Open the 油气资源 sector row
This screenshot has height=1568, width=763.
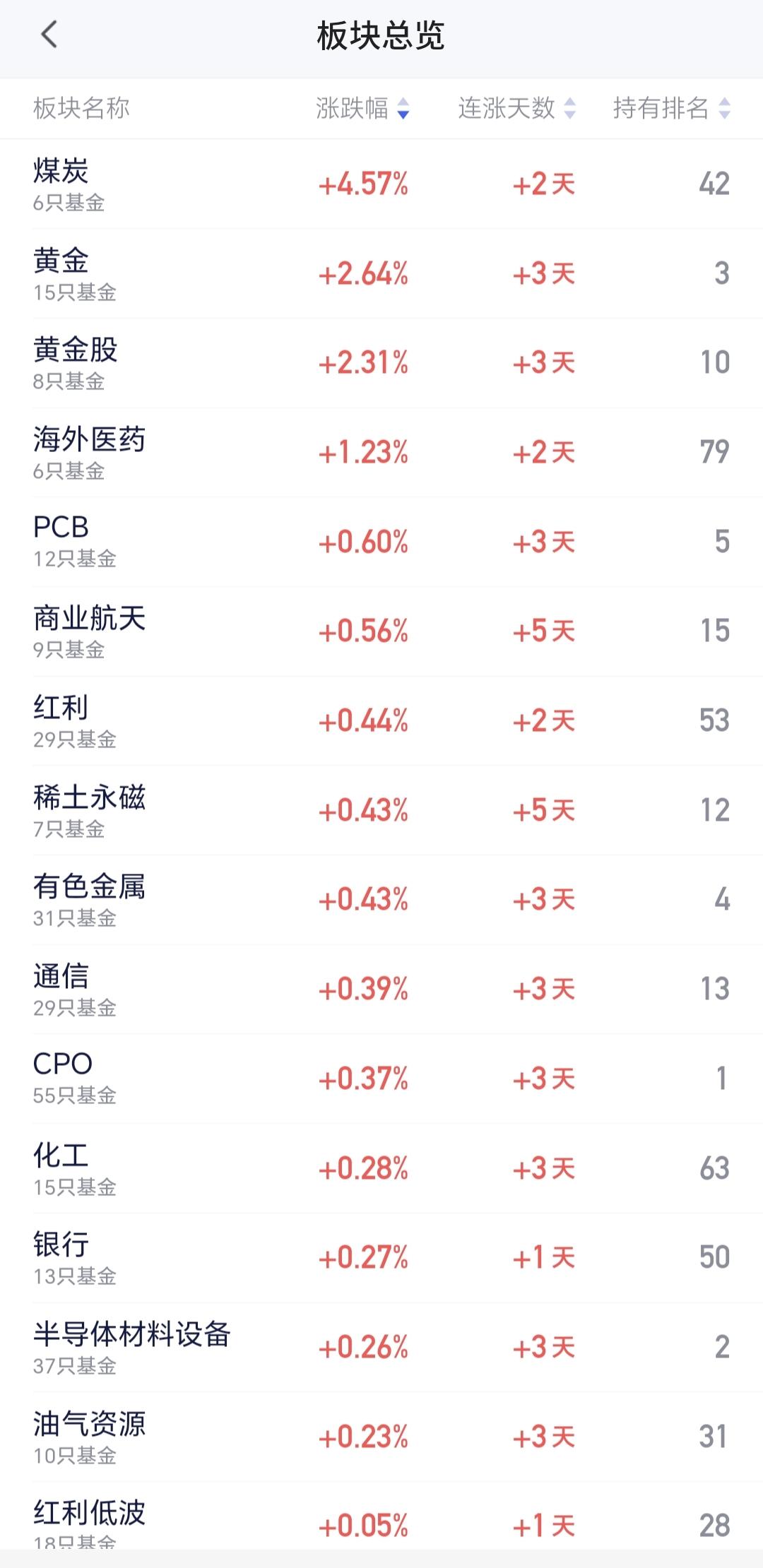point(381,1437)
